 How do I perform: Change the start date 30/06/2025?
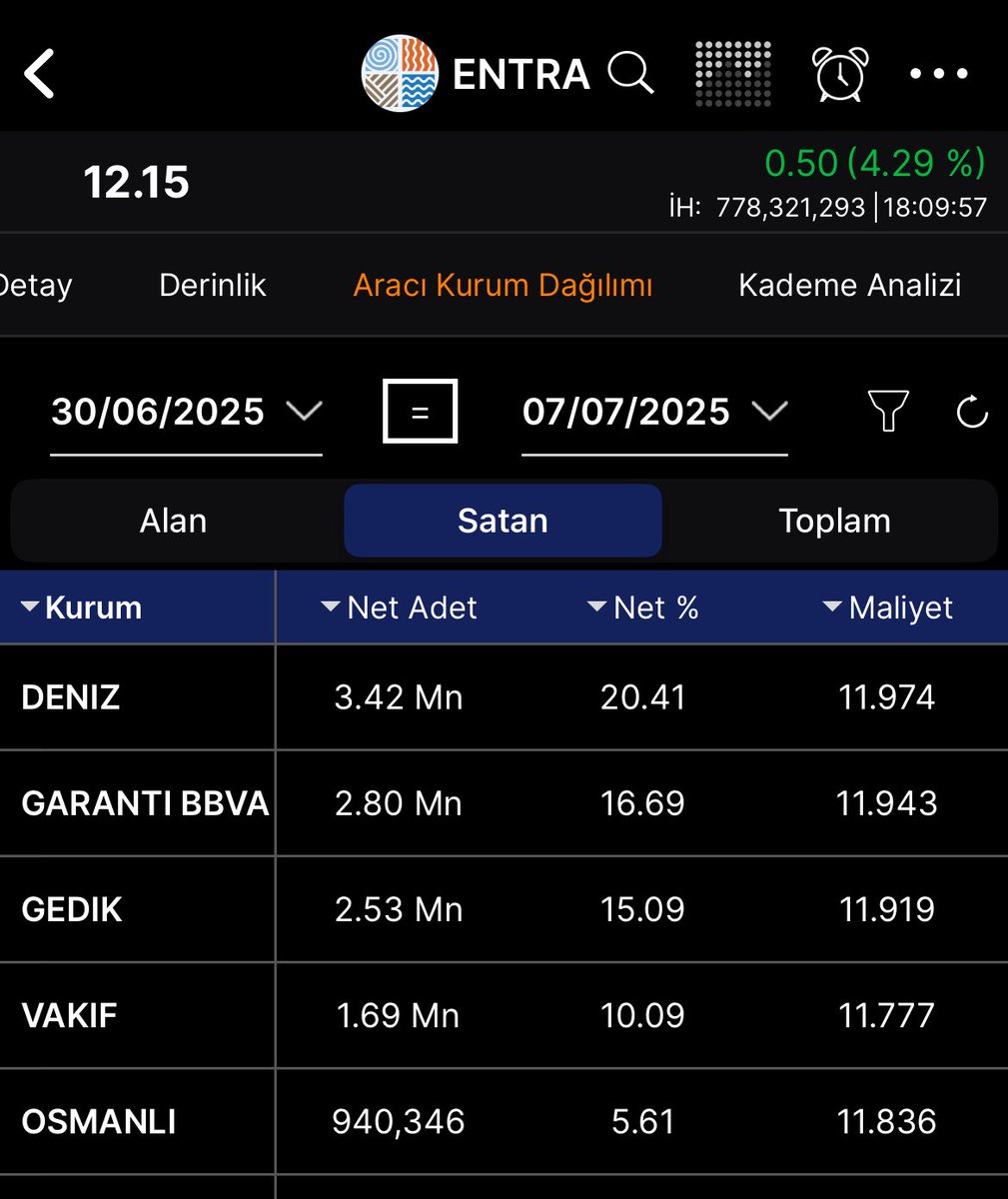[186, 412]
